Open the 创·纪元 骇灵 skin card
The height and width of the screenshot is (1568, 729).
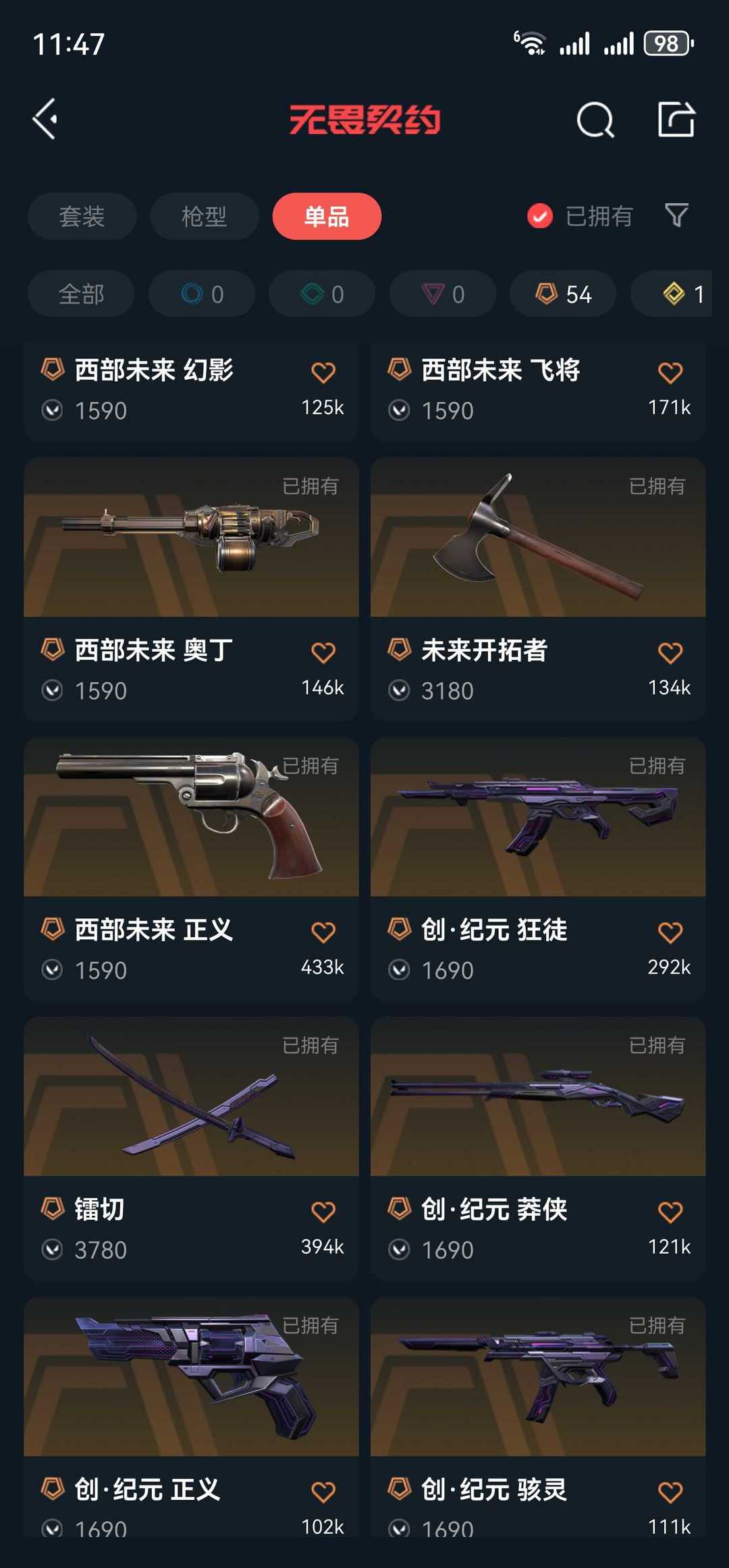[538, 1417]
